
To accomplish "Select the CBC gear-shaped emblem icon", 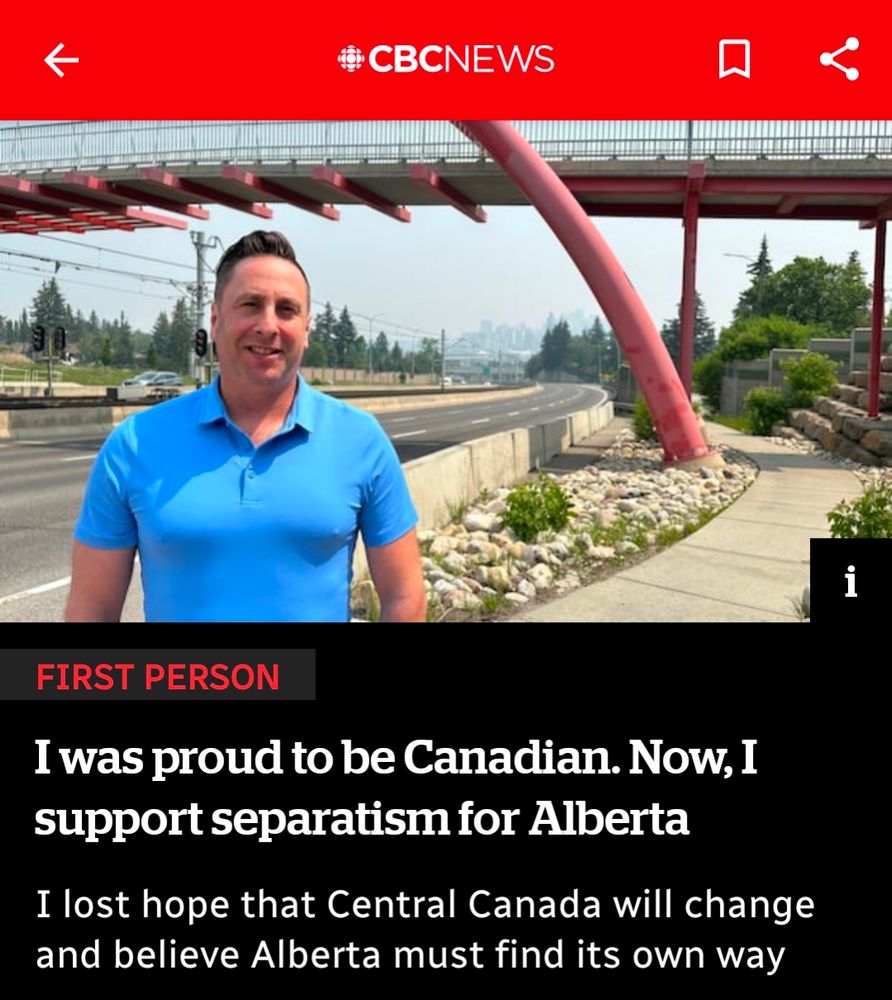I will coord(352,58).
